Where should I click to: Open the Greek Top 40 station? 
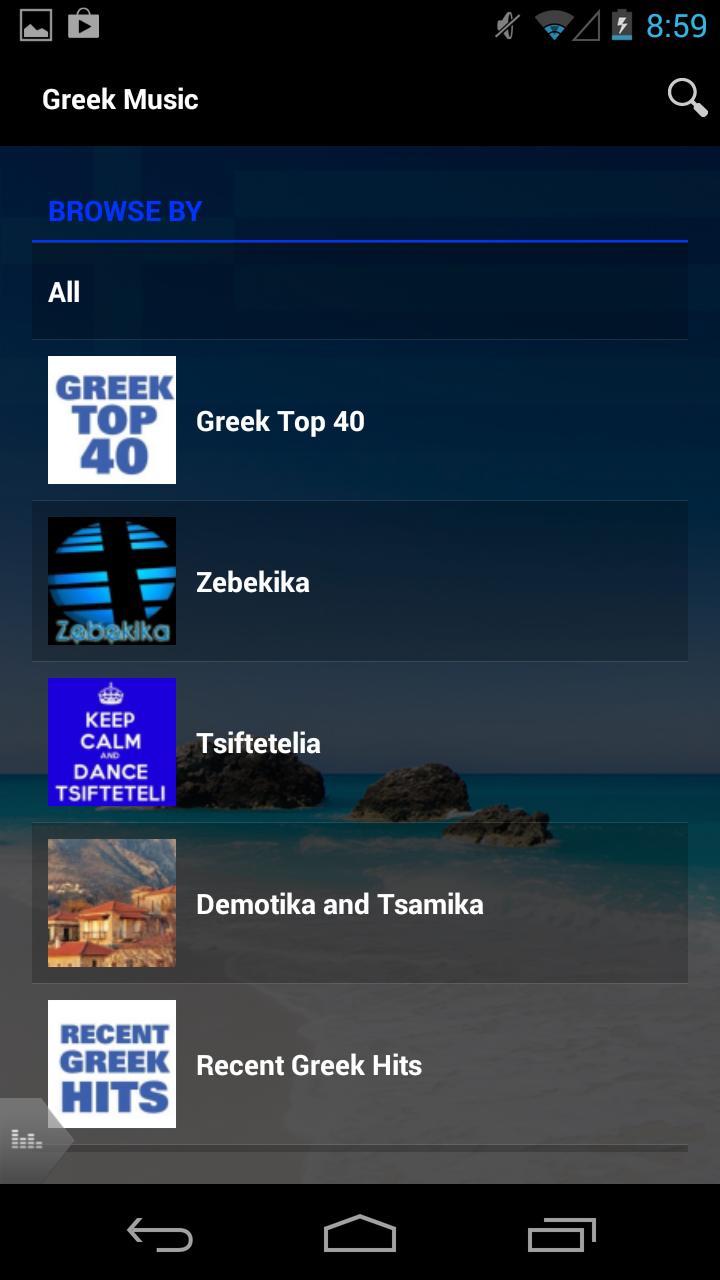click(360, 420)
